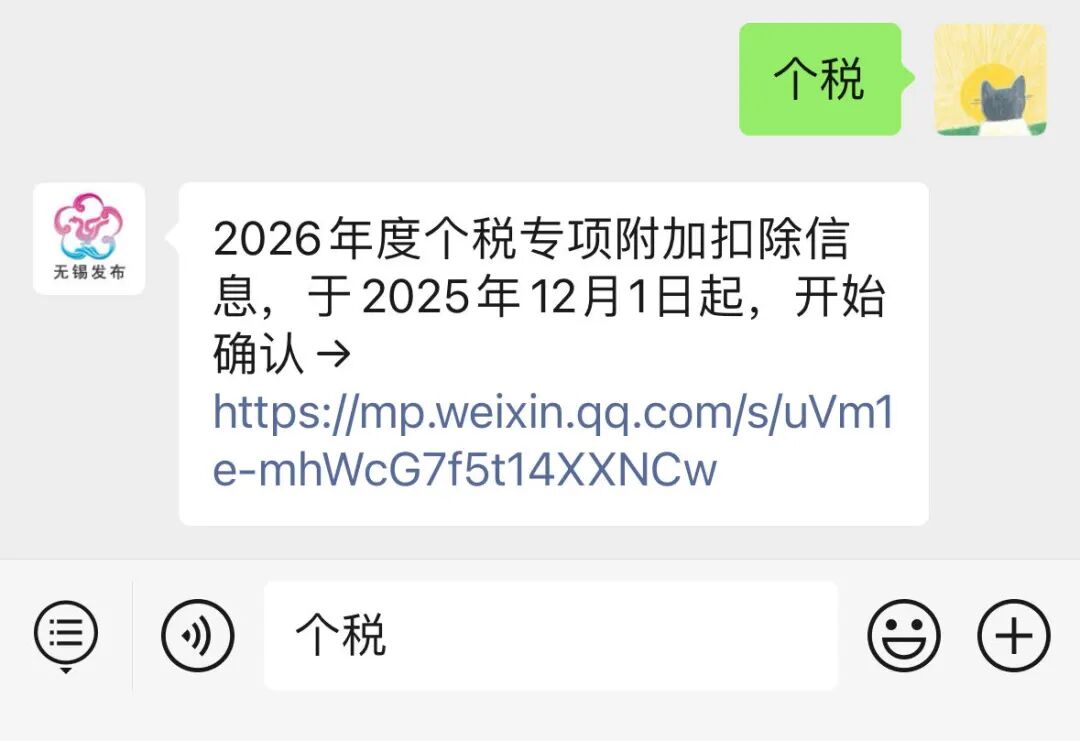
Task: Open my own cat avatar profile
Action: coord(990,80)
